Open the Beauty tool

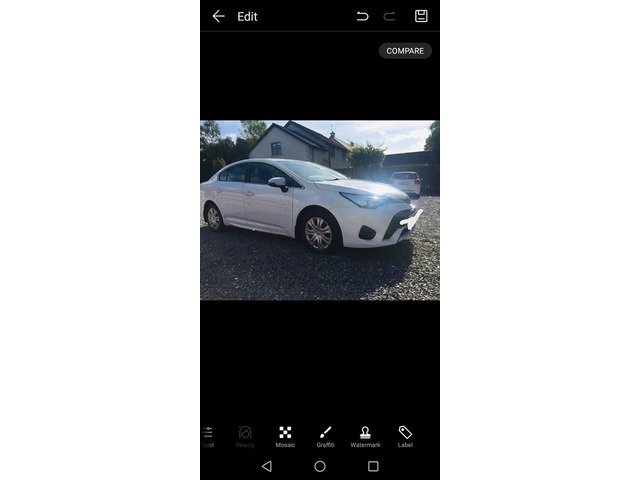coord(245,435)
